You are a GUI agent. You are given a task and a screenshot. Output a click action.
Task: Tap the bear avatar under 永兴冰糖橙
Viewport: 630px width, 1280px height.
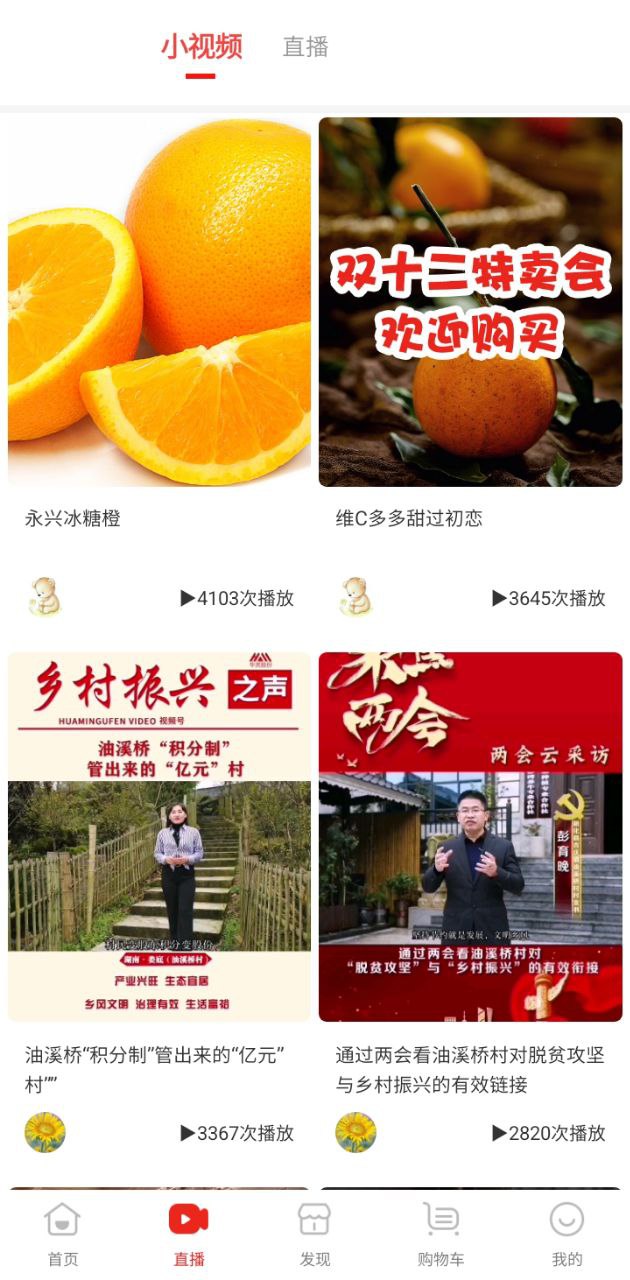click(x=44, y=597)
